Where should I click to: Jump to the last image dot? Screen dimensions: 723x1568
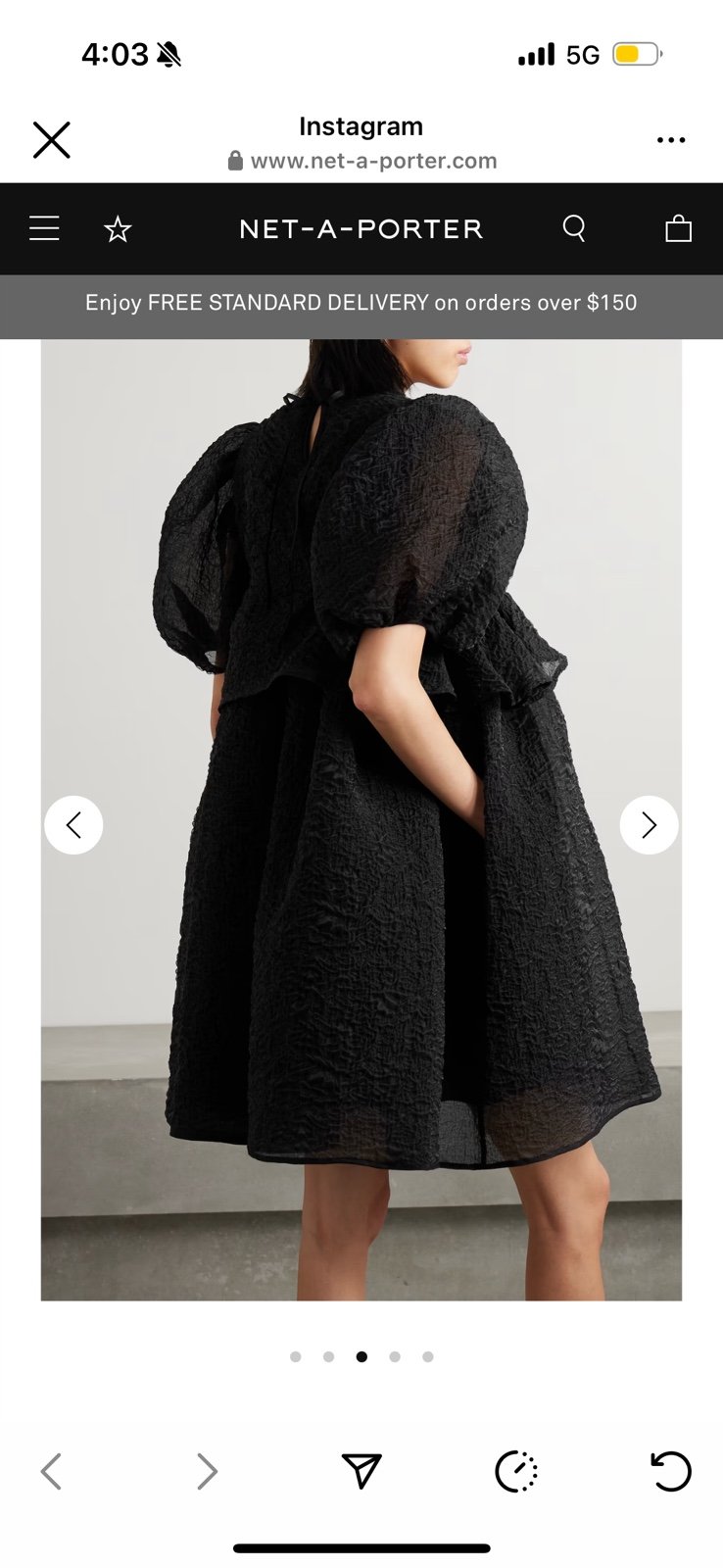click(x=428, y=1356)
